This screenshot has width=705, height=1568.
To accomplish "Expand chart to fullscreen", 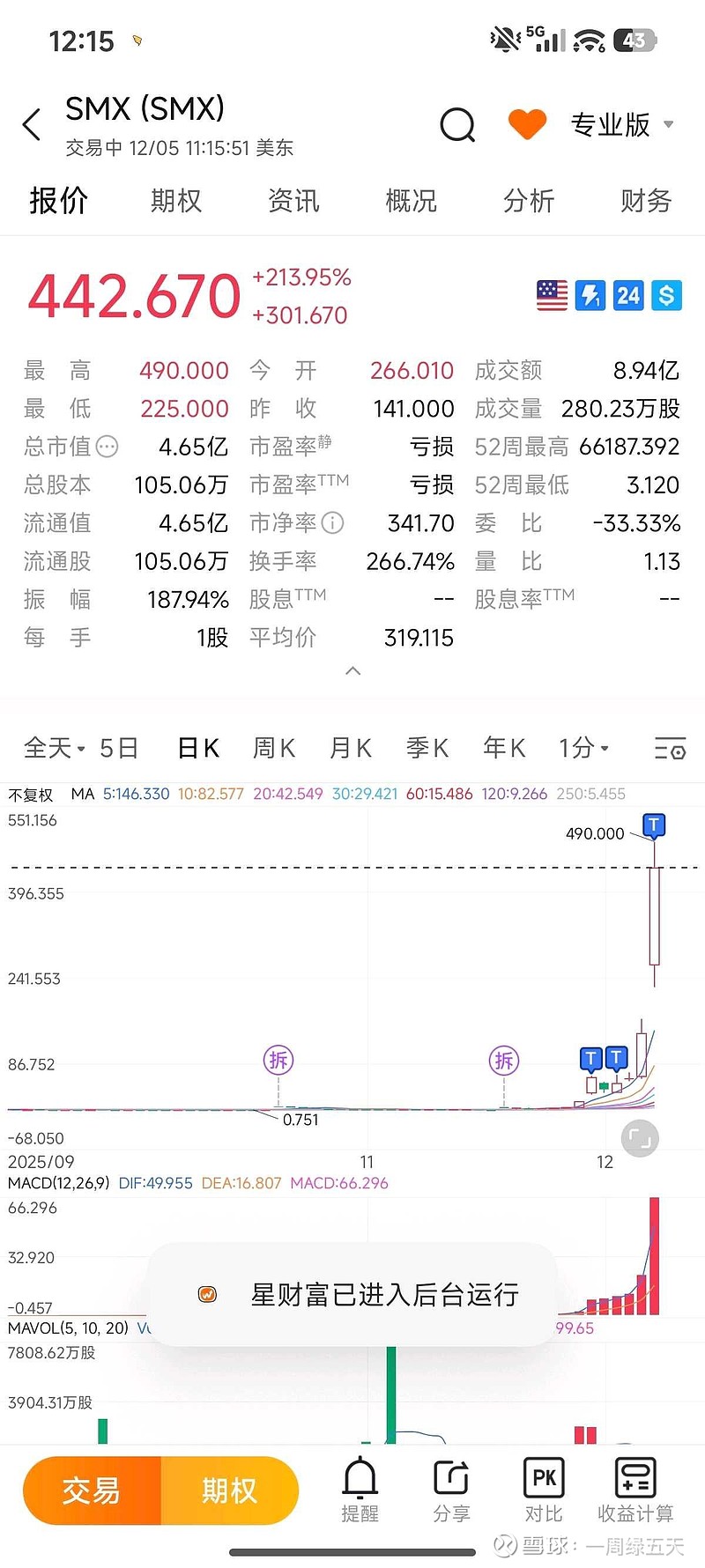I will (640, 1139).
